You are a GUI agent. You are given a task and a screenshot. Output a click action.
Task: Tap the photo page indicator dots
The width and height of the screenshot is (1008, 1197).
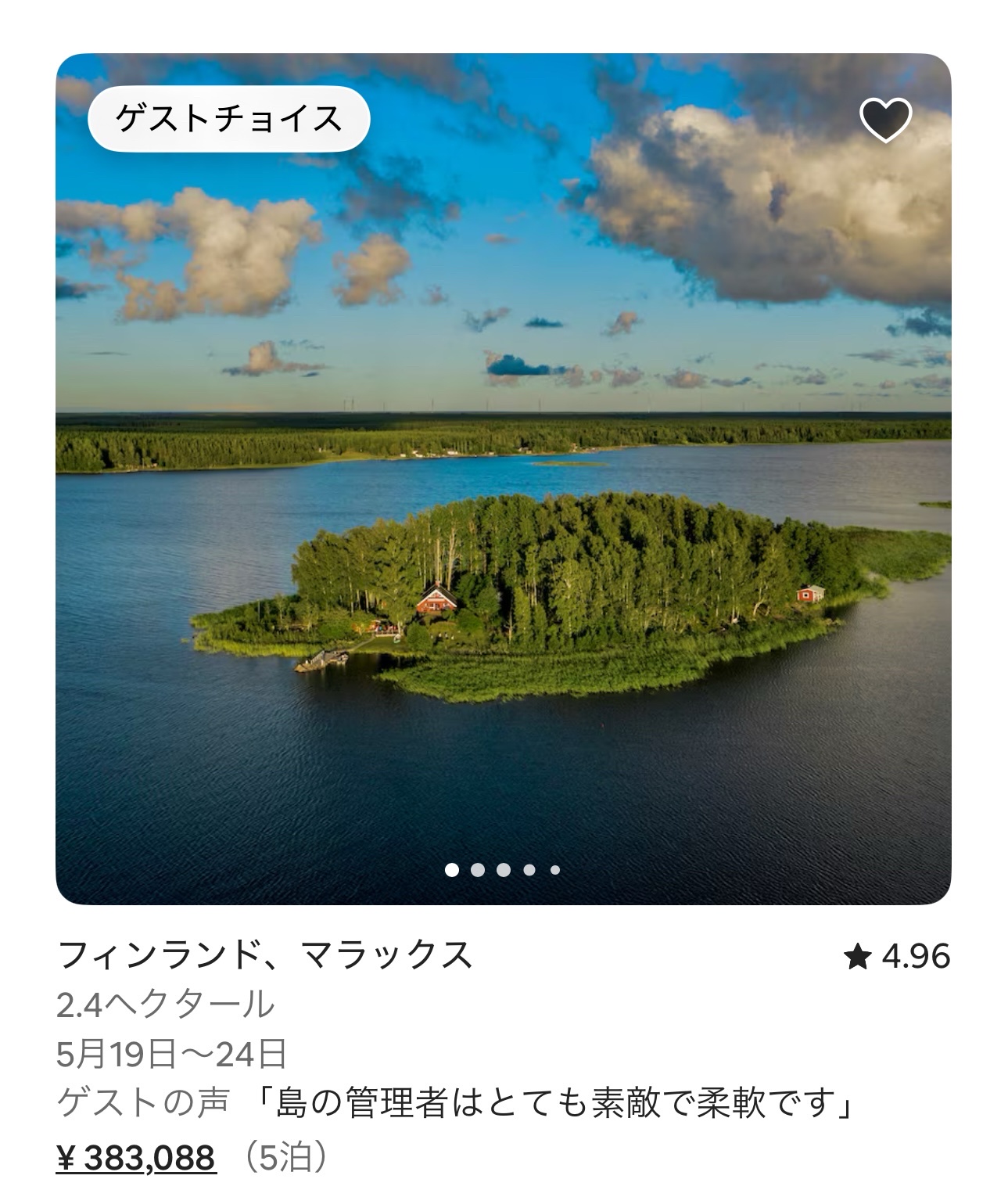click(x=502, y=869)
